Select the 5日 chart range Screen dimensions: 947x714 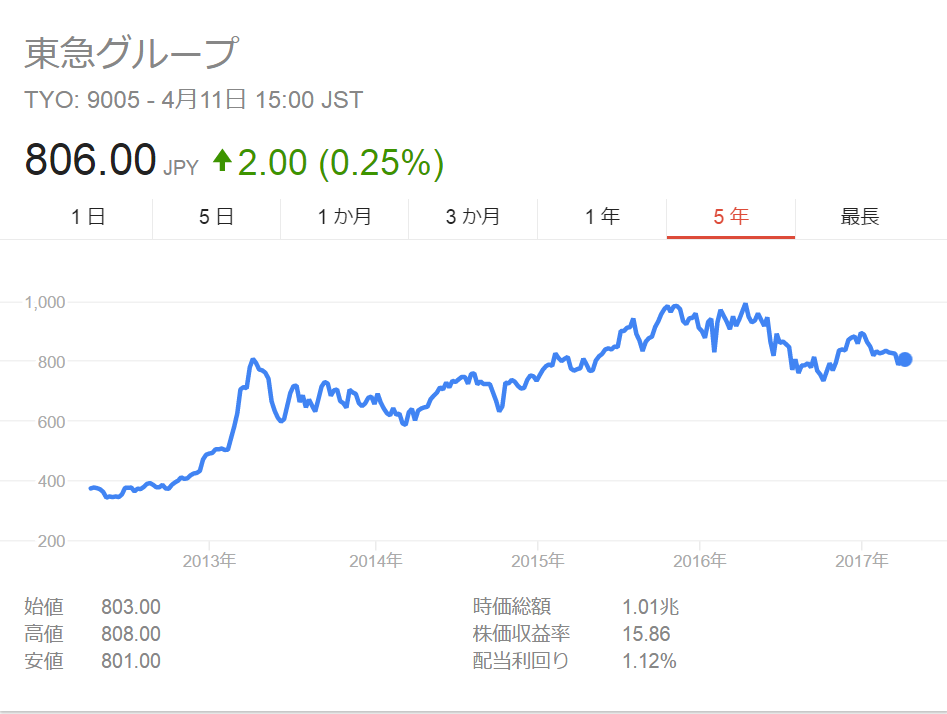(216, 217)
